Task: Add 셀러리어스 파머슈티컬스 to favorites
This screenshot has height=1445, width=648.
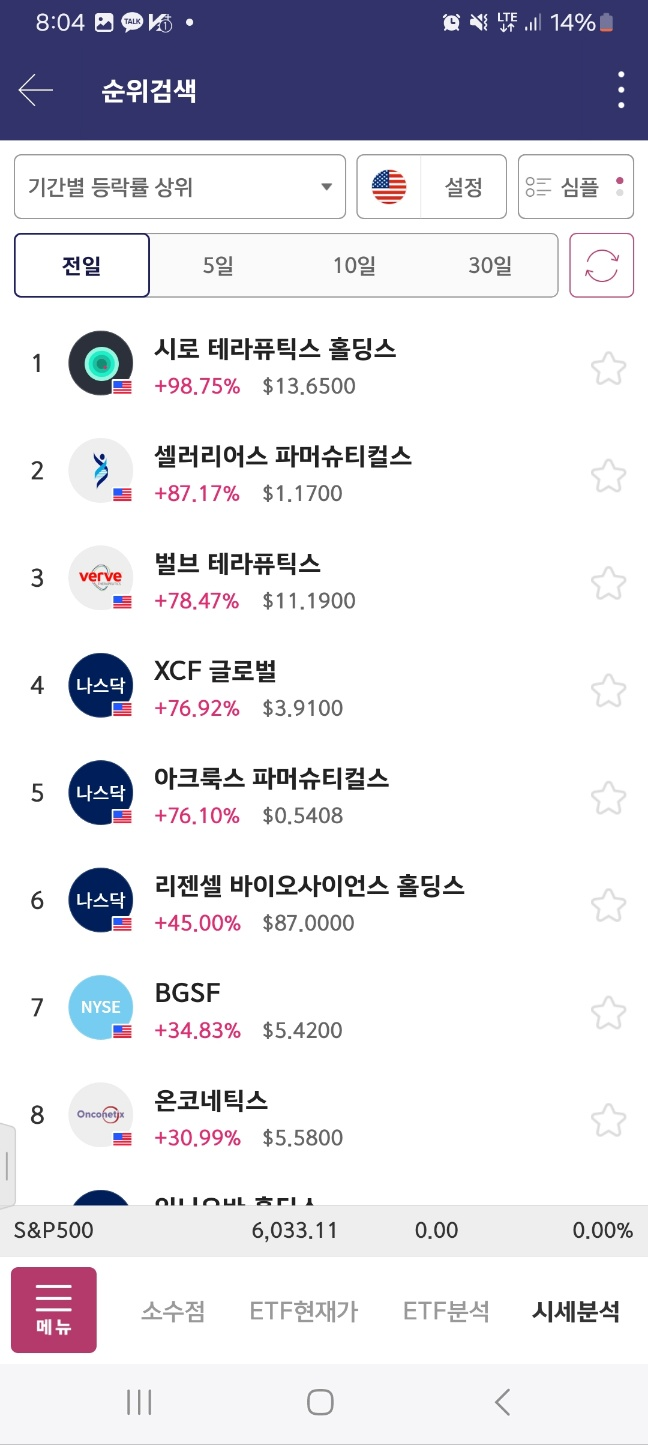Action: click(608, 476)
